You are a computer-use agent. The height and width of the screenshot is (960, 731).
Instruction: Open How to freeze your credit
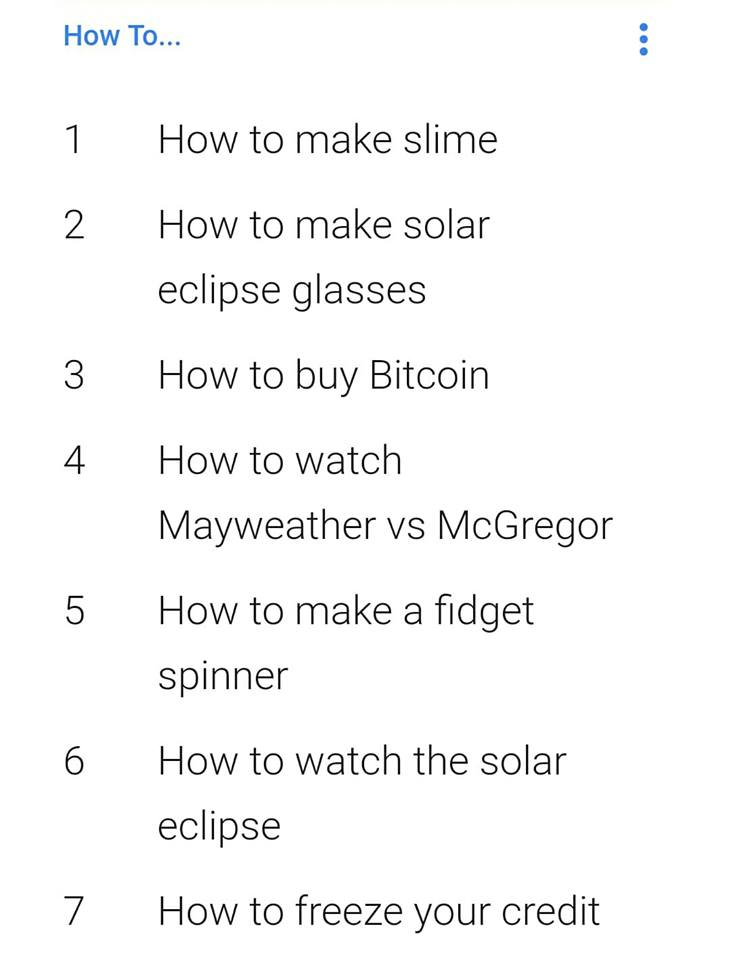(378, 911)
